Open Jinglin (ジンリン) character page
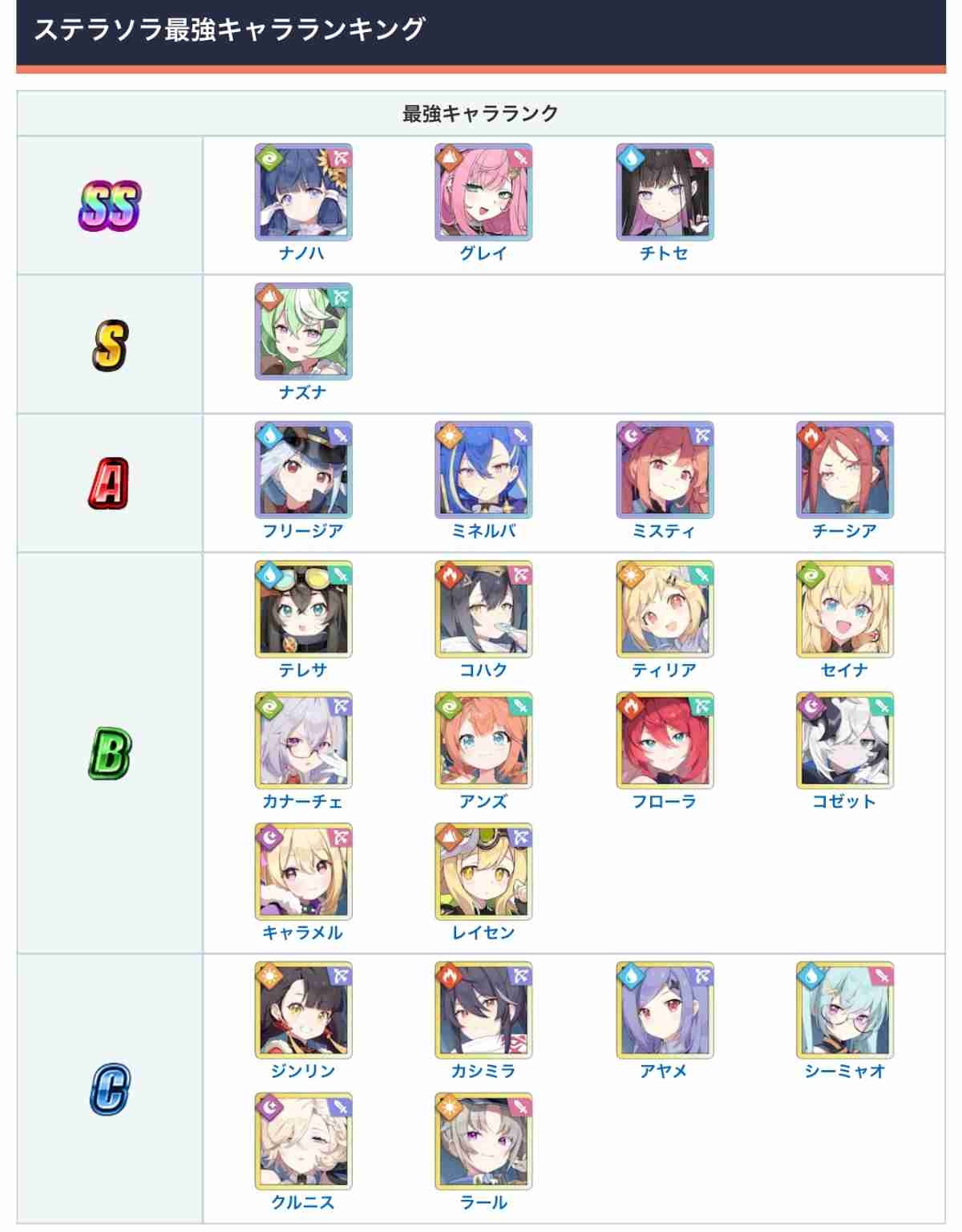The image size is (962, 1232). [x=303, y=1011]
